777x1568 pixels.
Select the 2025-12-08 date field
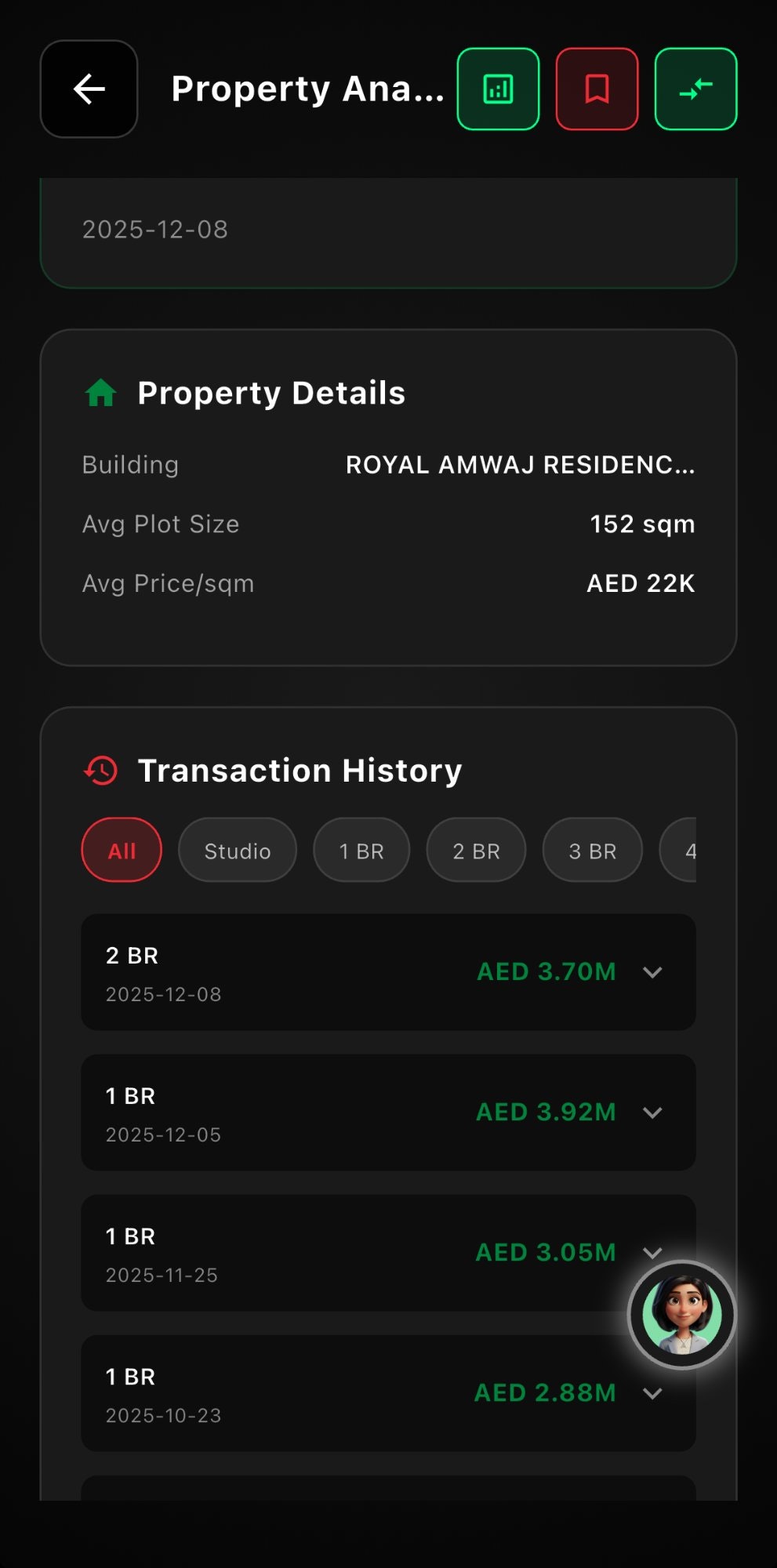388,230
